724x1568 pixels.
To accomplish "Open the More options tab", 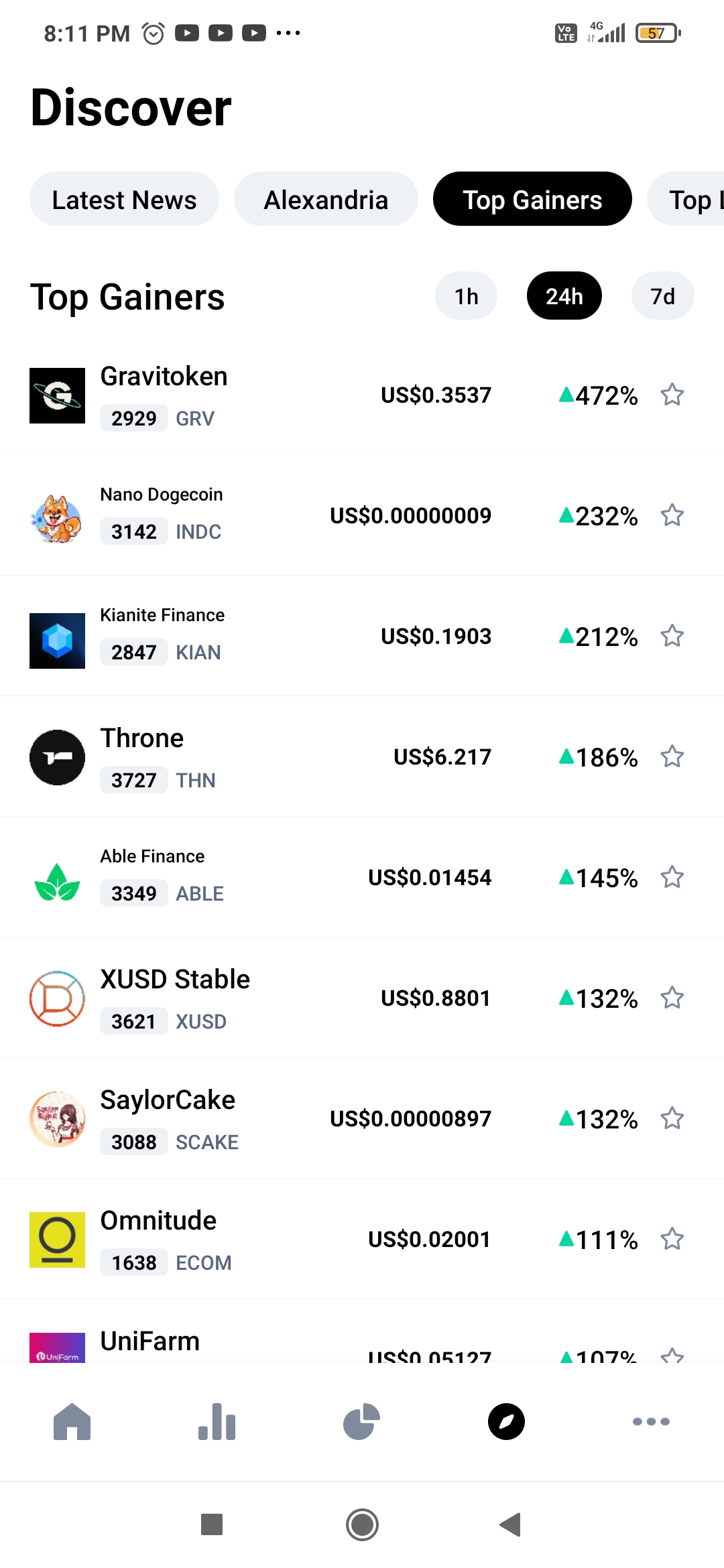I will (x=651, y=1421).
